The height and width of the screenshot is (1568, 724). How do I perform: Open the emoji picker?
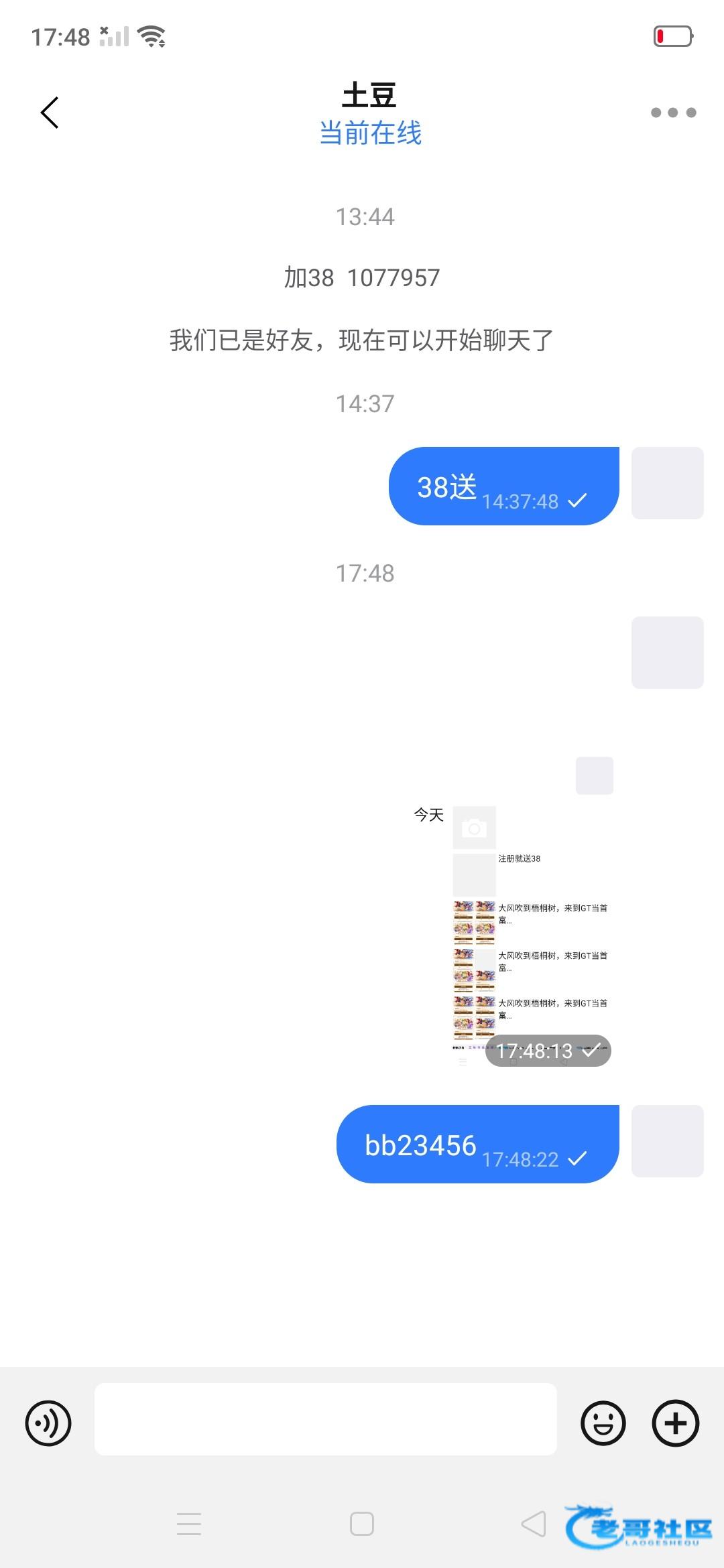tap(603, 1423)
